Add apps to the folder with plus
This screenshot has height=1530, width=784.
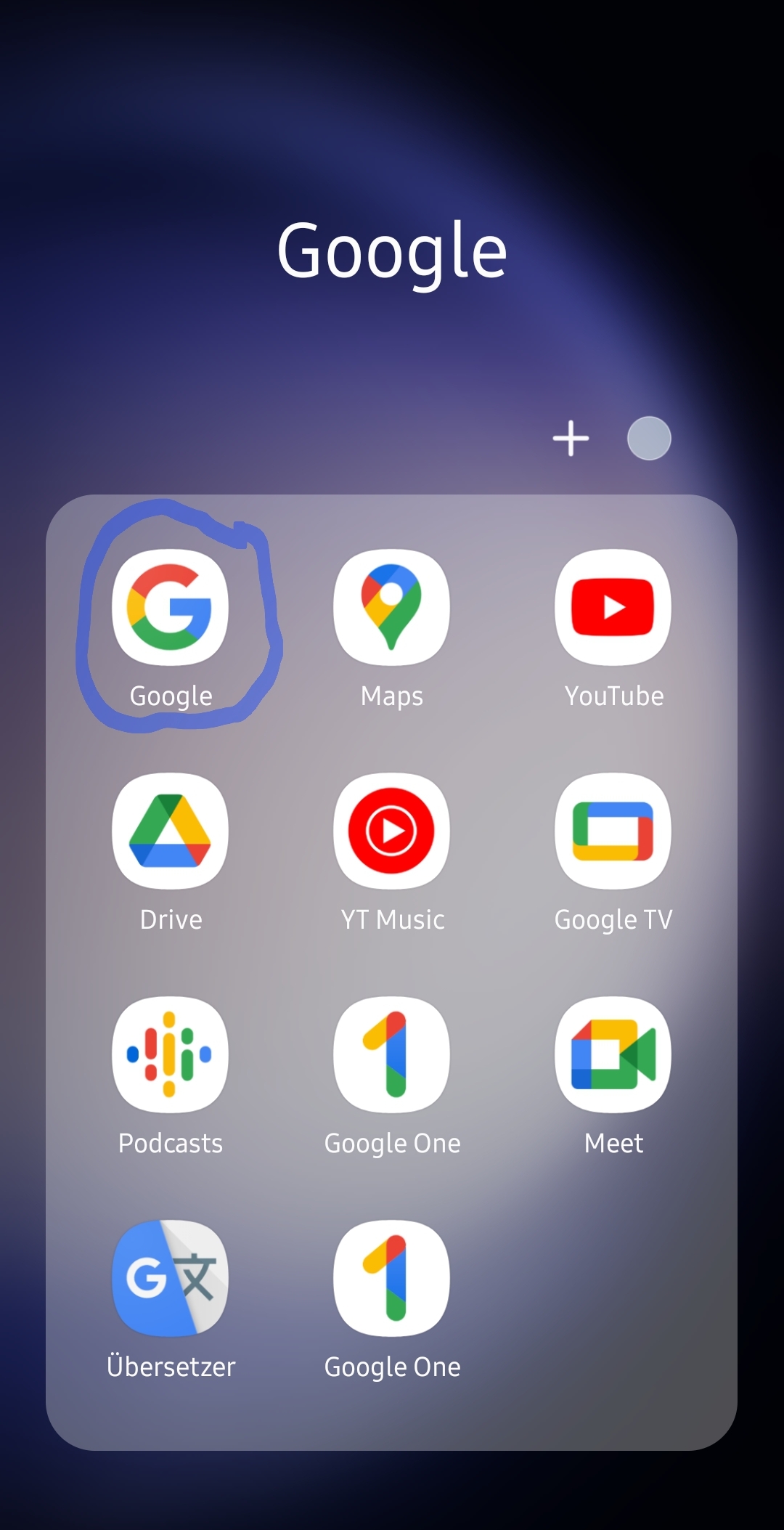[571, 439]
